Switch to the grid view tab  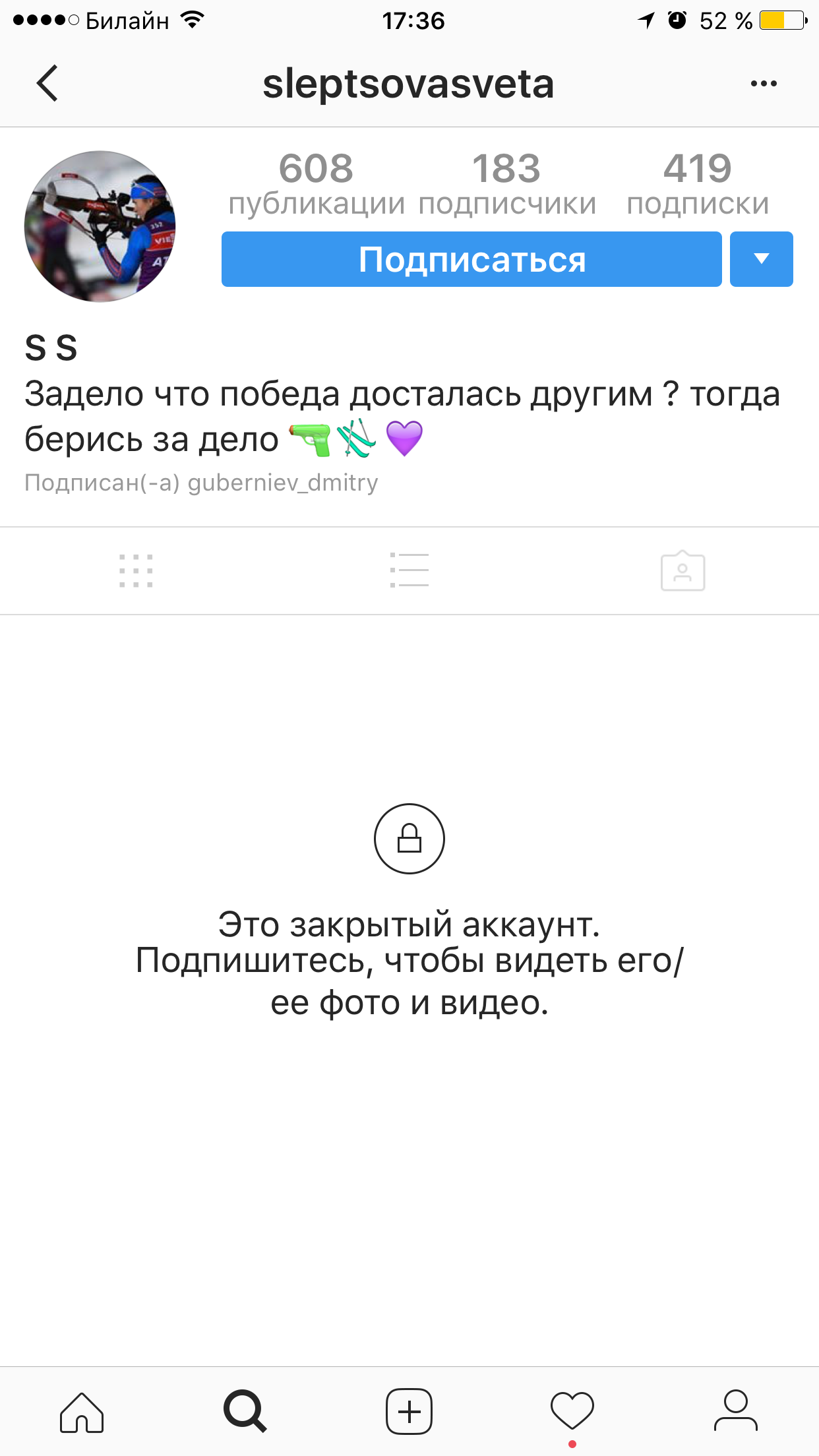tap(136, 571)
